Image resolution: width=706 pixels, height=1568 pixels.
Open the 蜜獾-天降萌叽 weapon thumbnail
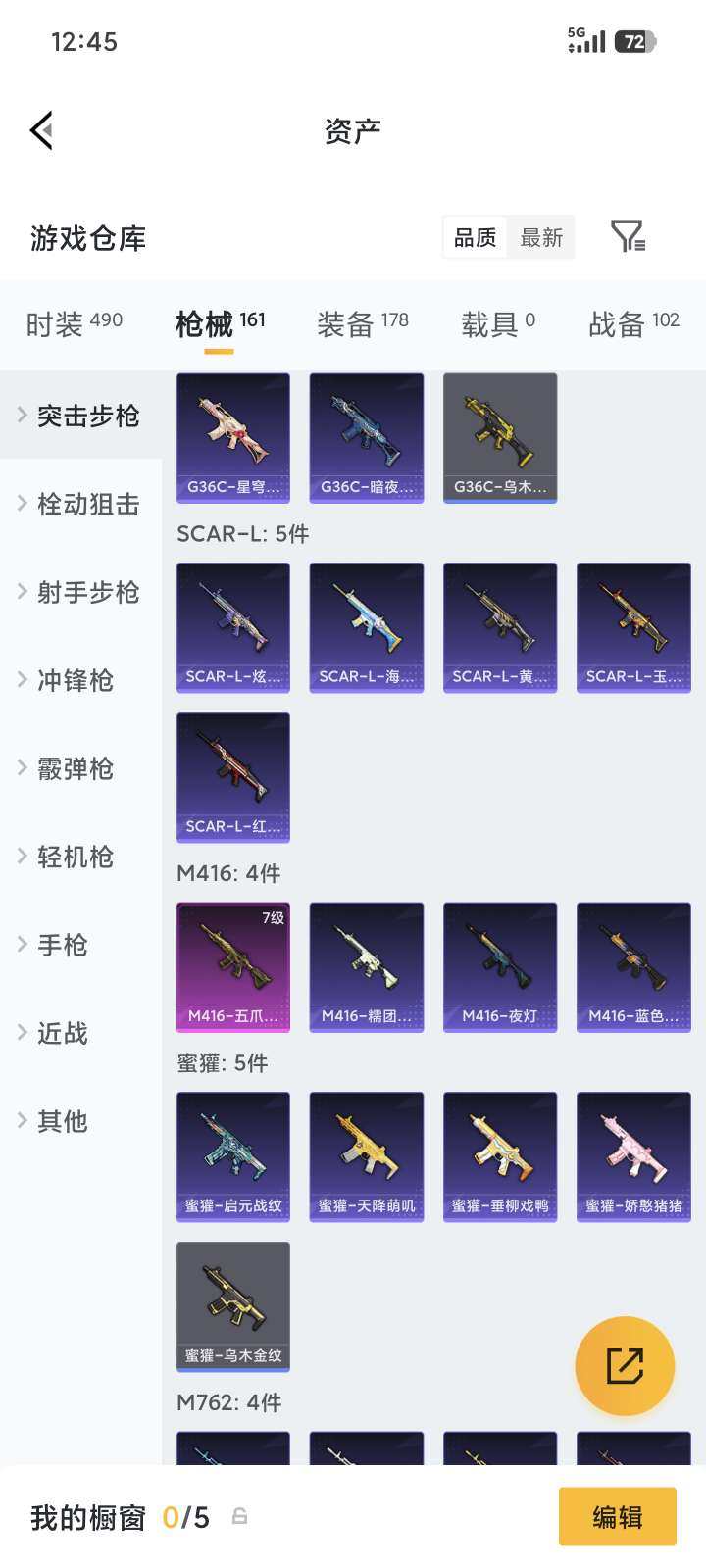click(366, 1156)
